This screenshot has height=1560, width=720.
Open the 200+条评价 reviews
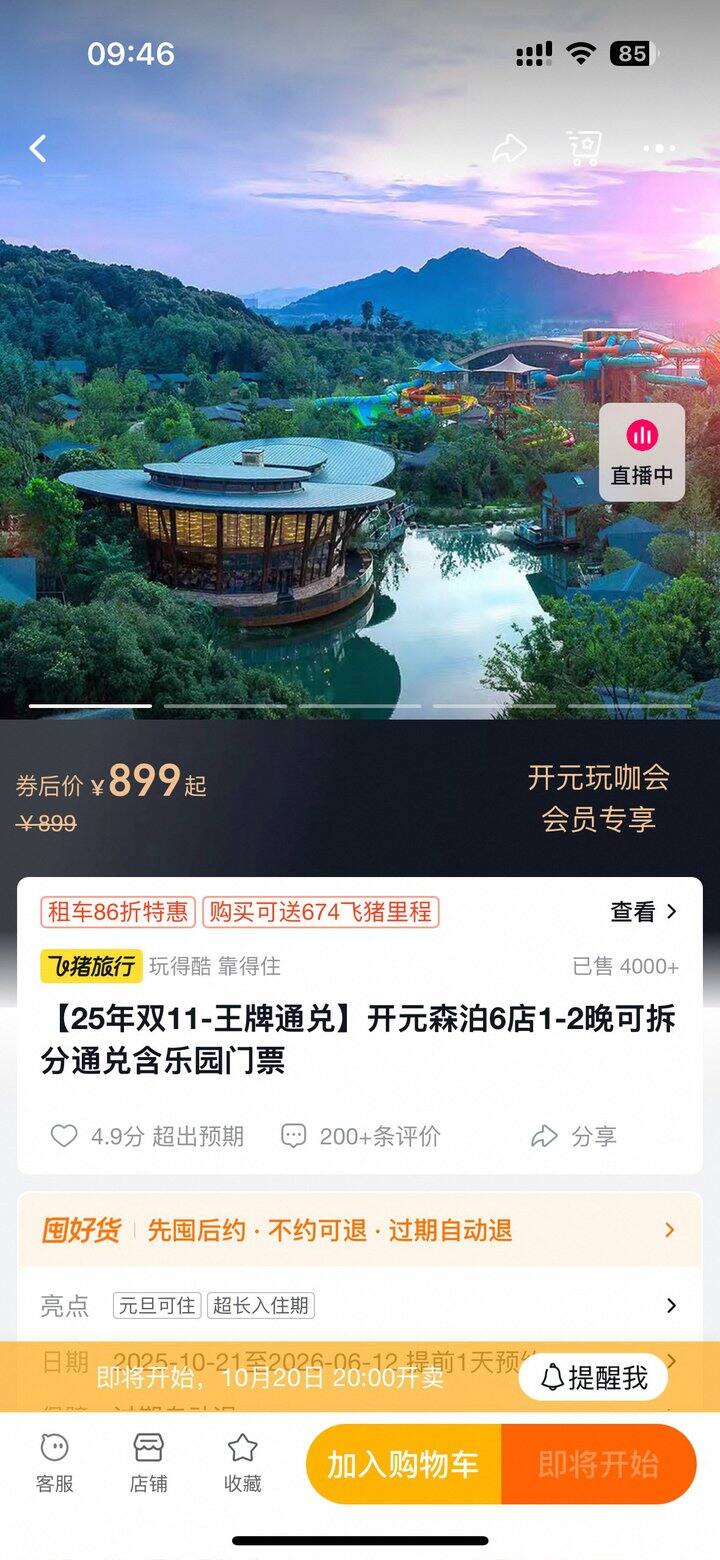click(360, 1136)
